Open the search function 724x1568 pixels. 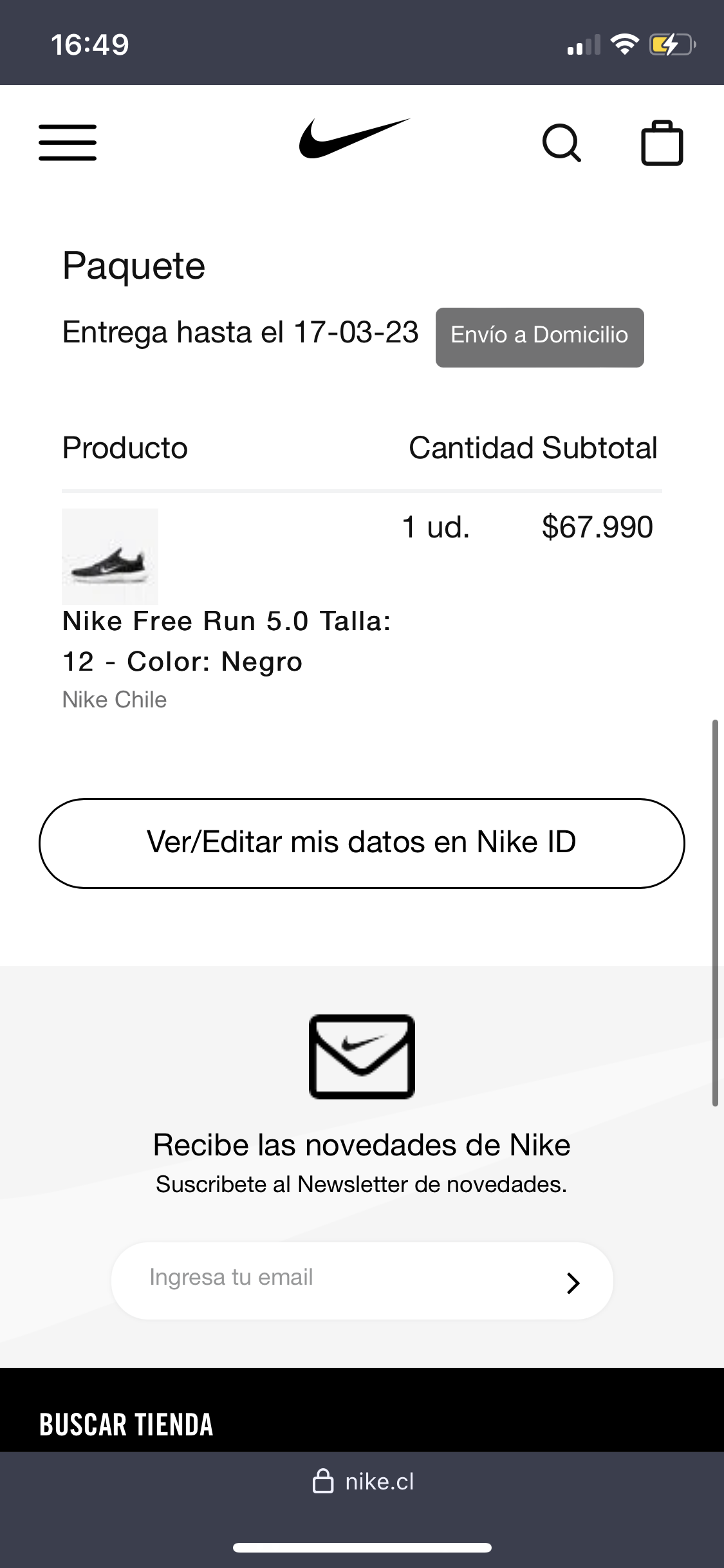[x=562, y=143]
